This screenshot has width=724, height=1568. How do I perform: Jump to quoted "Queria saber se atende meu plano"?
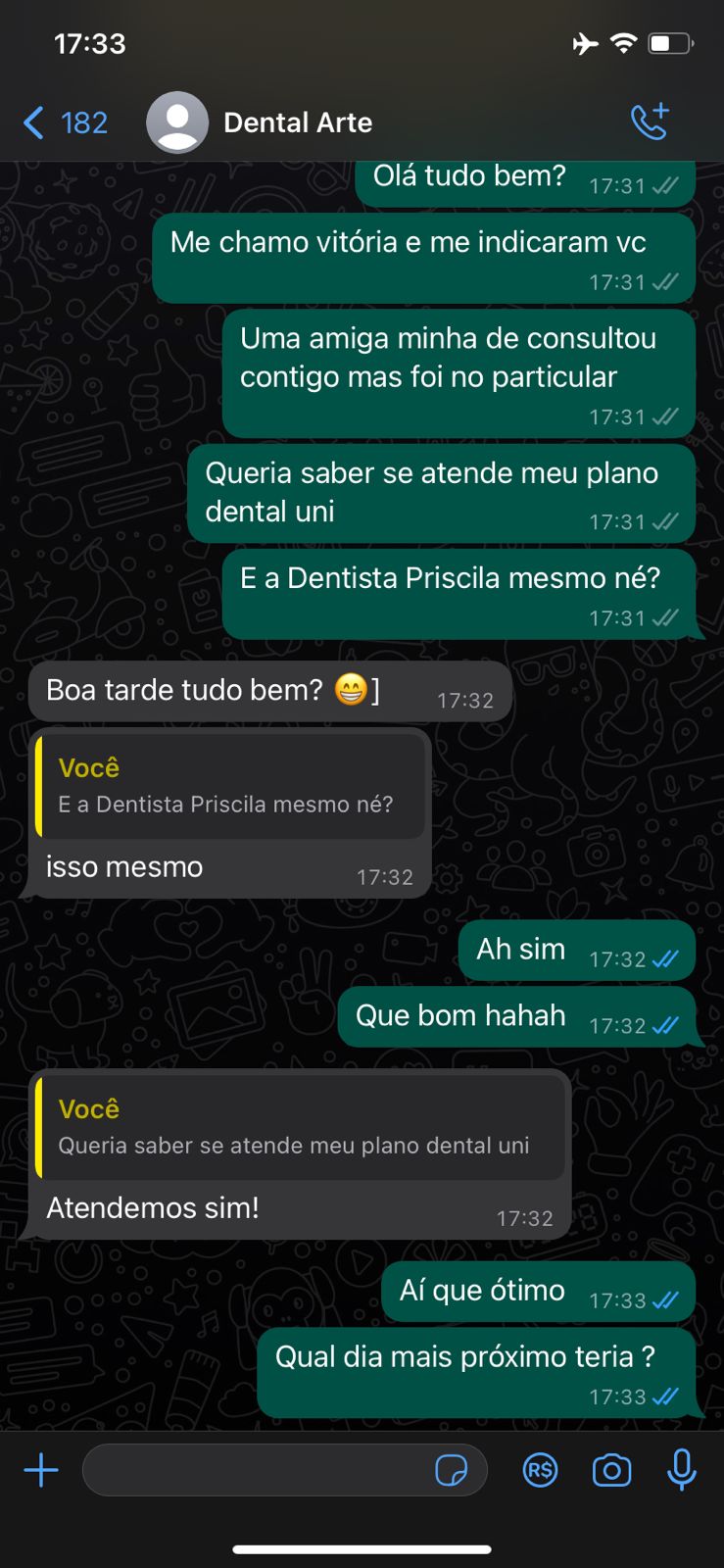300,1128
